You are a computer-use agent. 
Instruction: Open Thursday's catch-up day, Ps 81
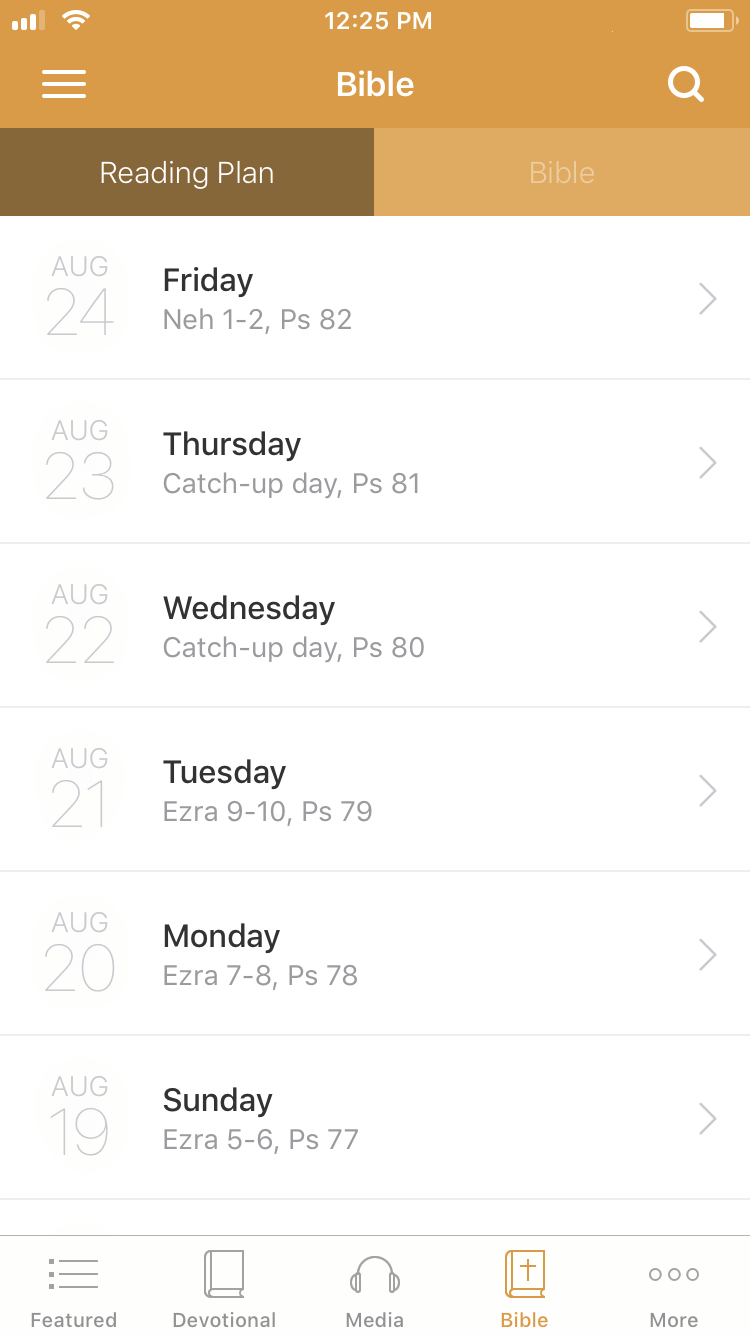(375, 462)
